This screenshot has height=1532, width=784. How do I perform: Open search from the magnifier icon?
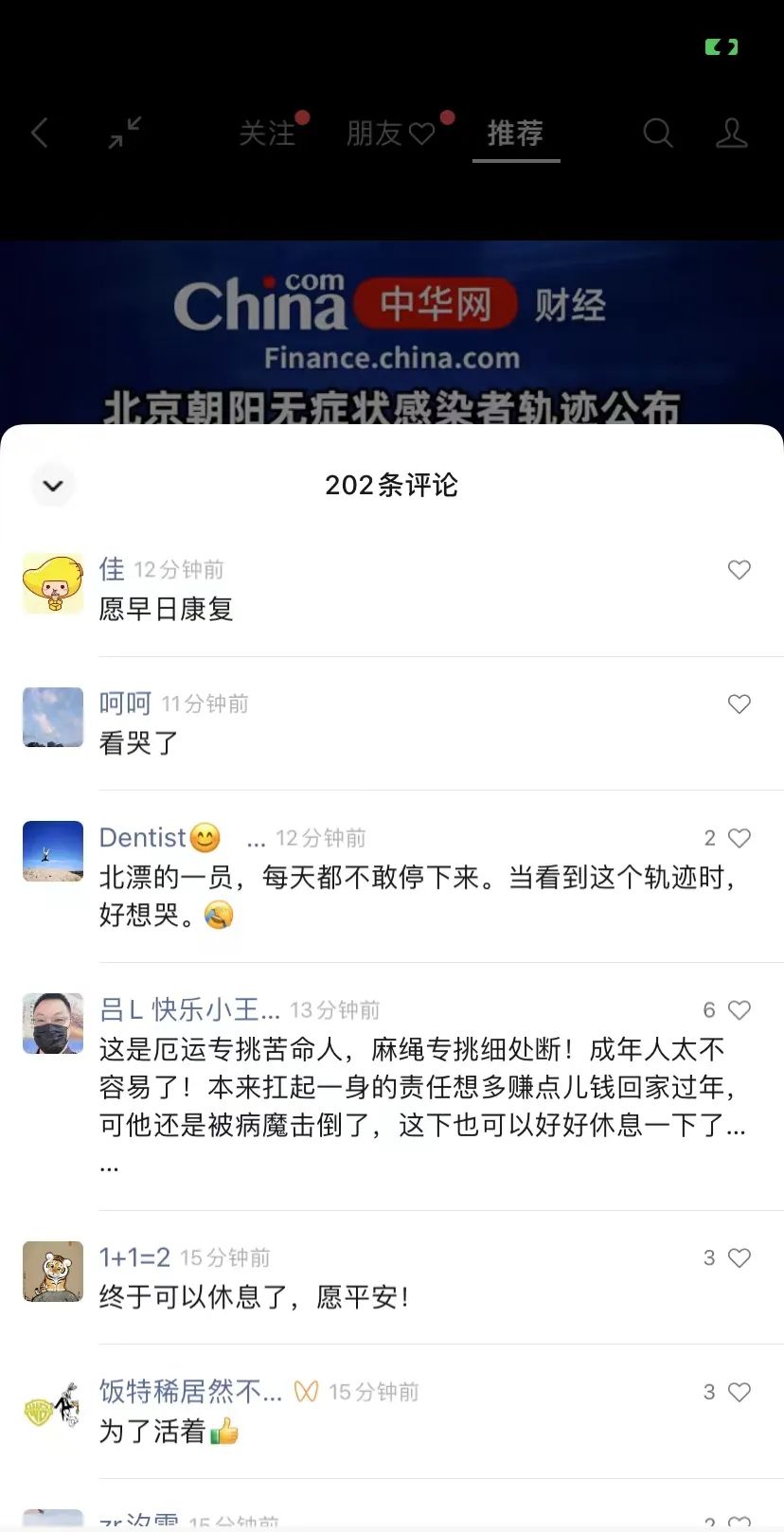click(657, 134)
